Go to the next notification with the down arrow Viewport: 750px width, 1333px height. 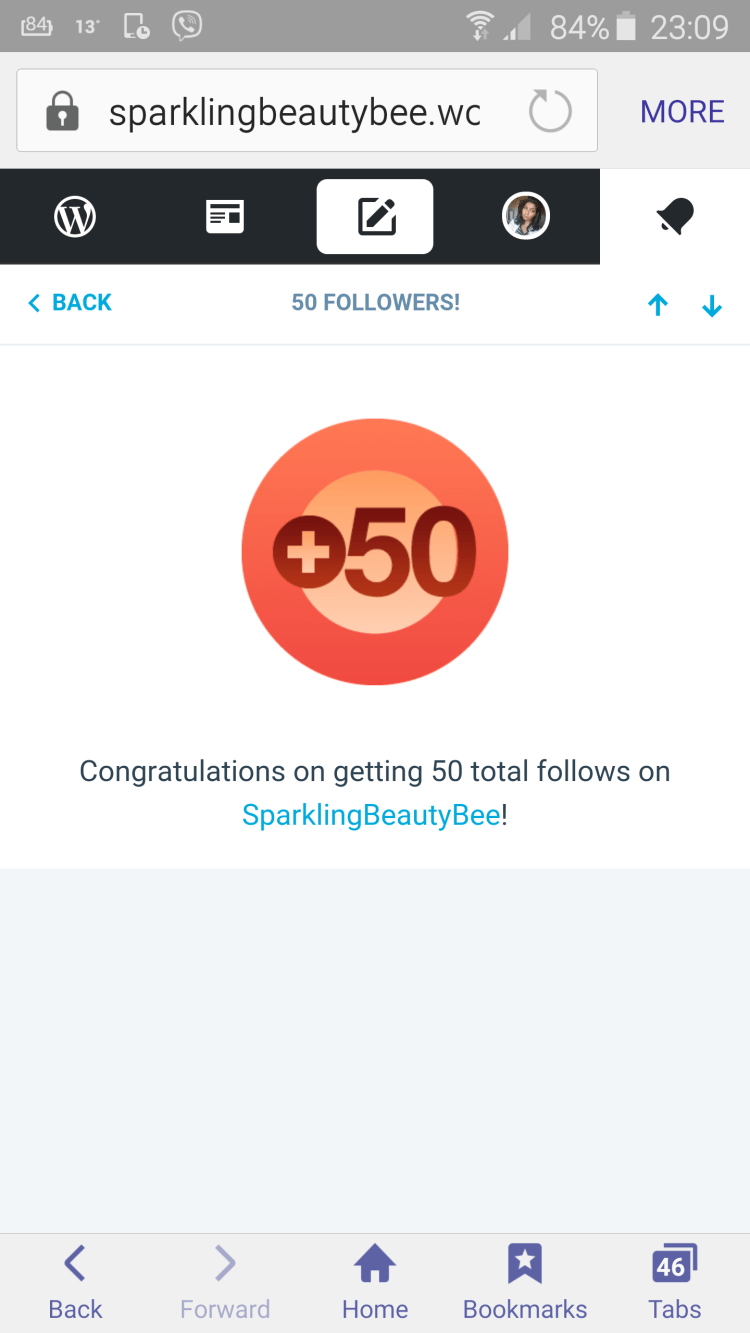coord(712,306)
